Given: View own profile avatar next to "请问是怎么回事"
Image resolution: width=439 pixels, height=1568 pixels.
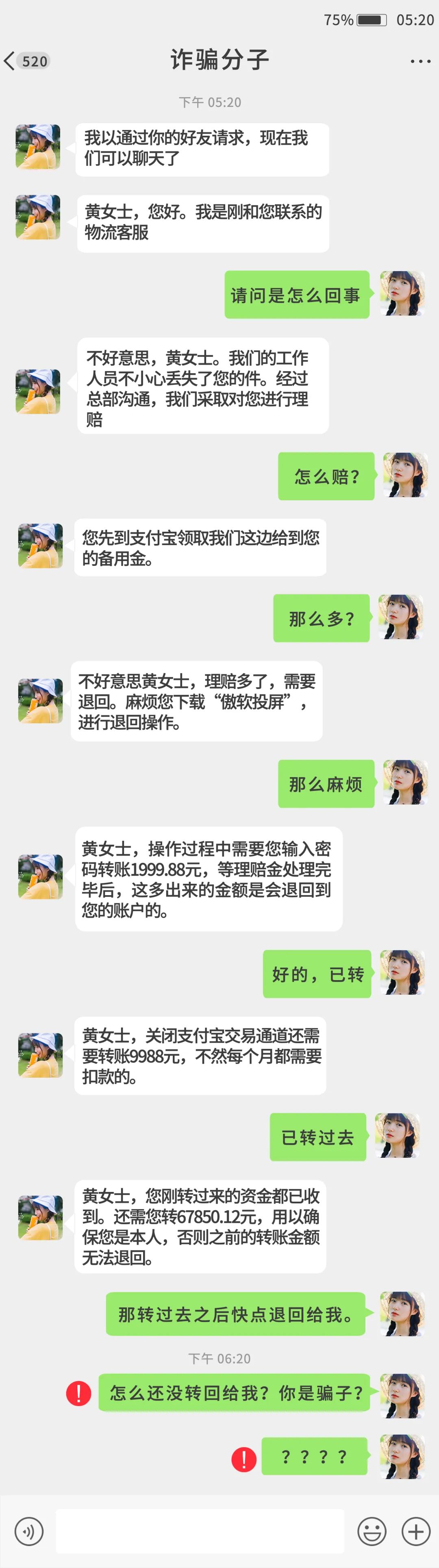Looking at the screenshot, I should 402,294.
